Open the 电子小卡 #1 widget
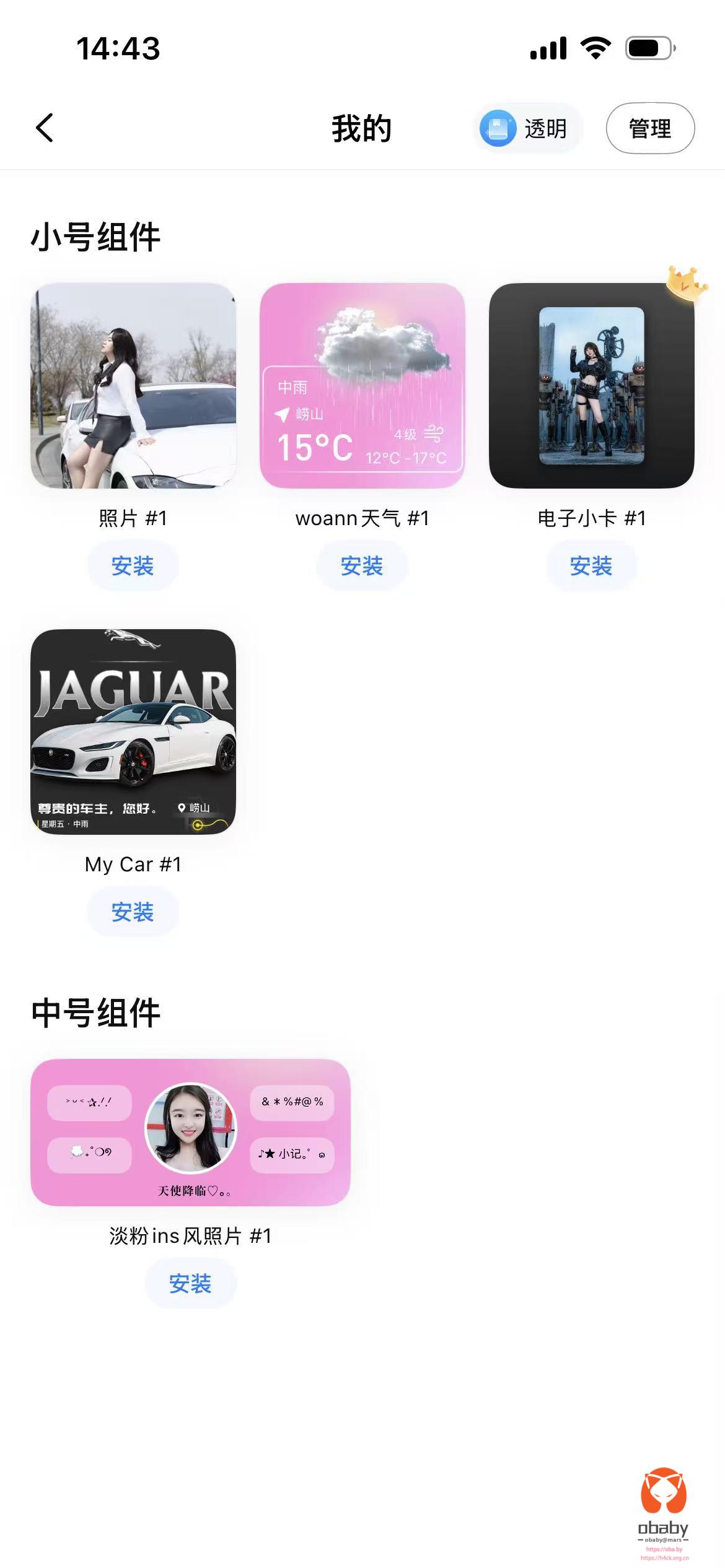 [591, 385]
